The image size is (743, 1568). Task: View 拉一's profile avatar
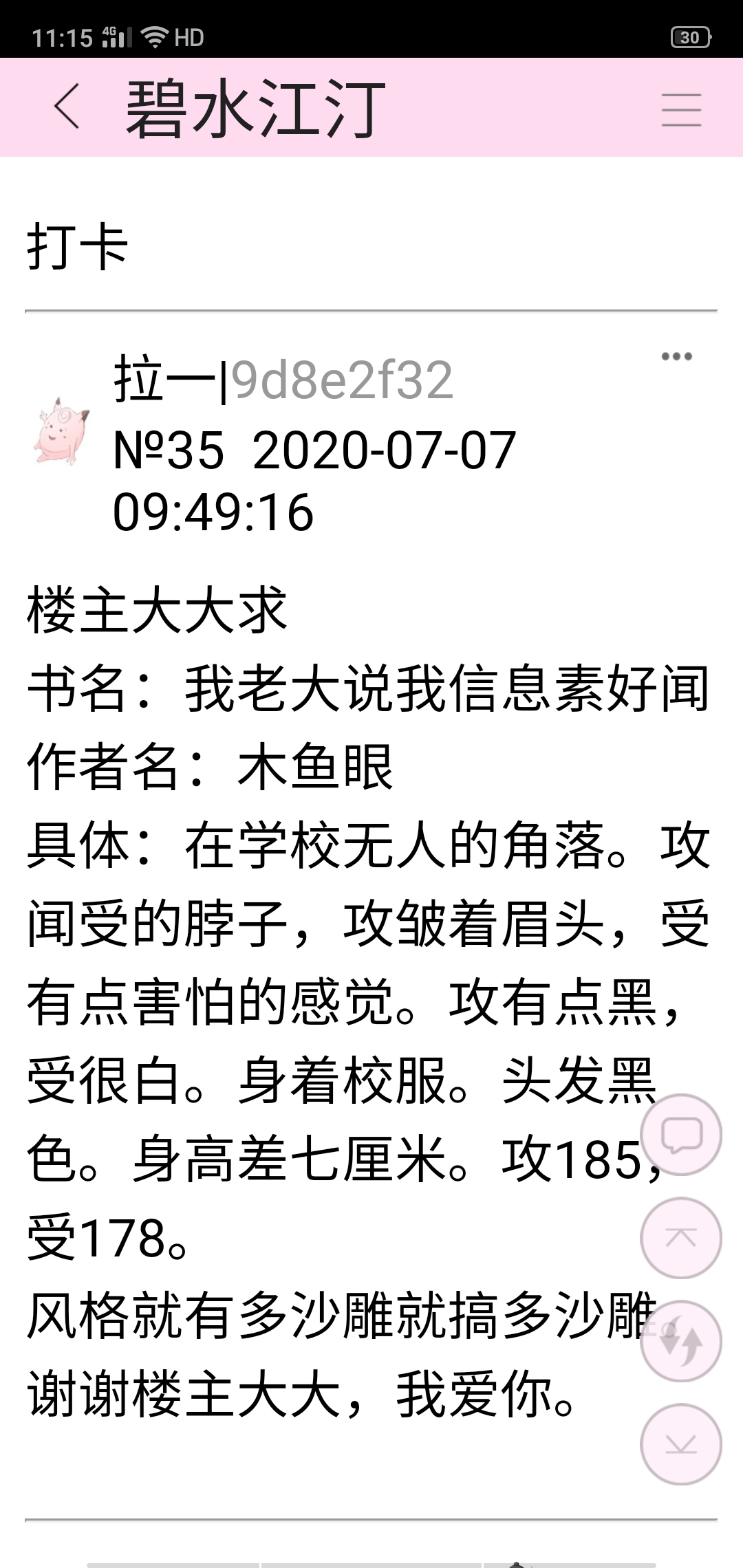click(x=61, y=432)
